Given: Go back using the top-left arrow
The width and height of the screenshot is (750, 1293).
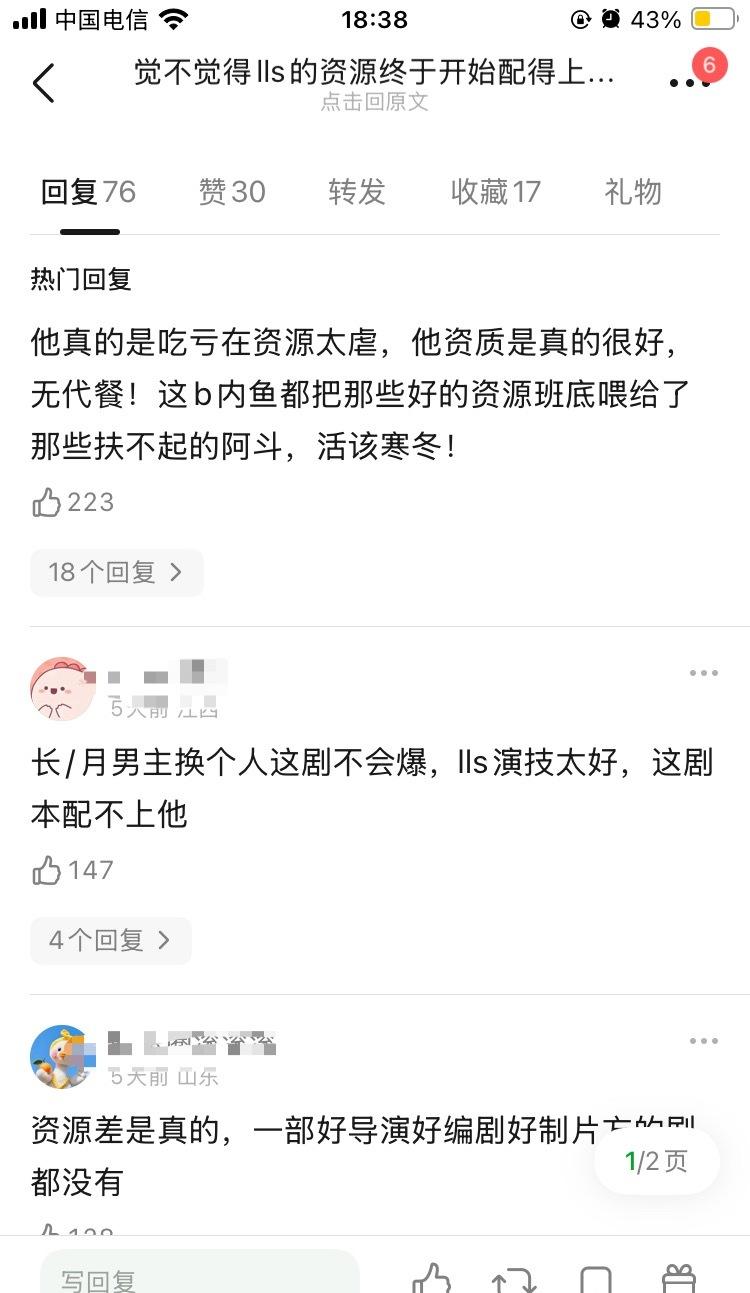Looking at the screenshot, I should pos(44,82).
